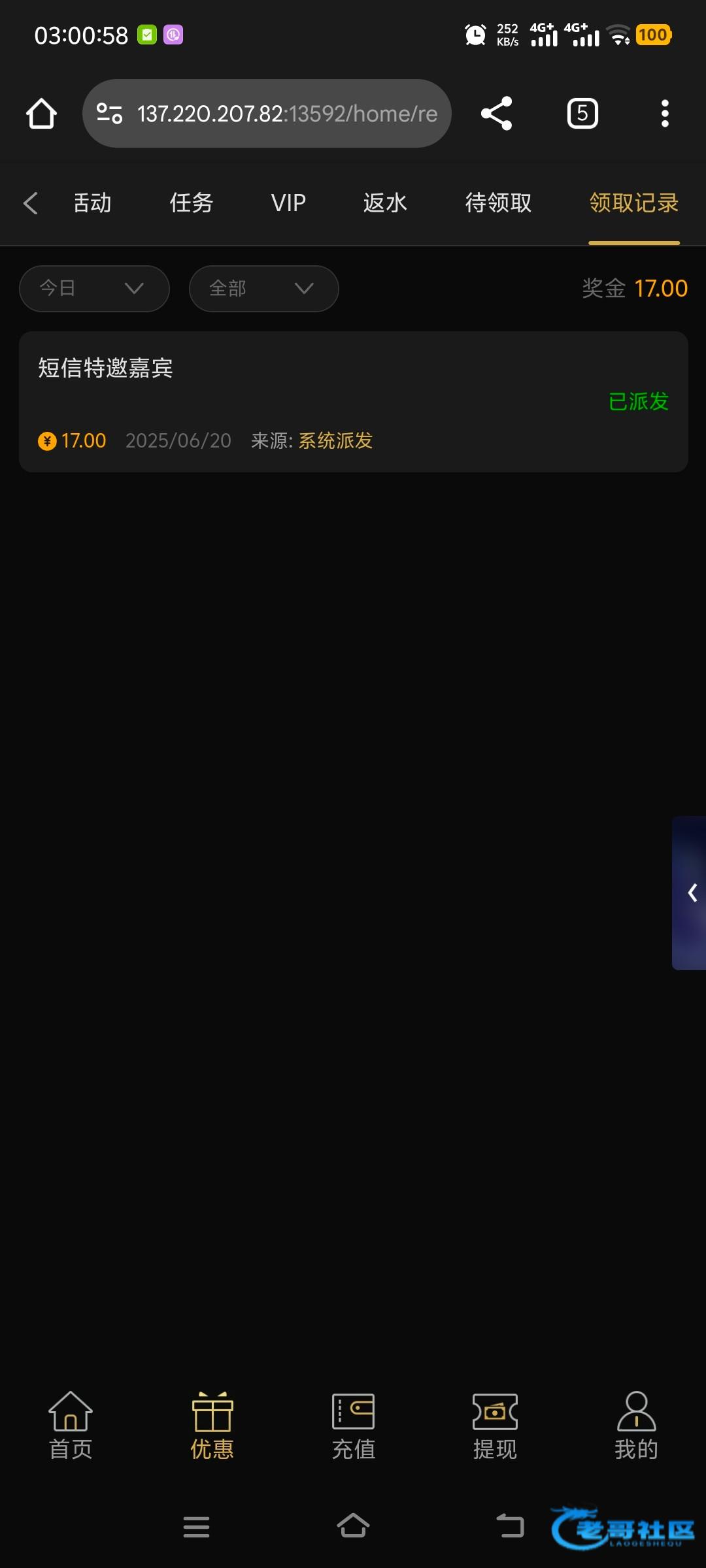Go back using the top-left arrow
Image resolution: width=706 pixels, height=1568 pixels.
click(x=30, y=203)
